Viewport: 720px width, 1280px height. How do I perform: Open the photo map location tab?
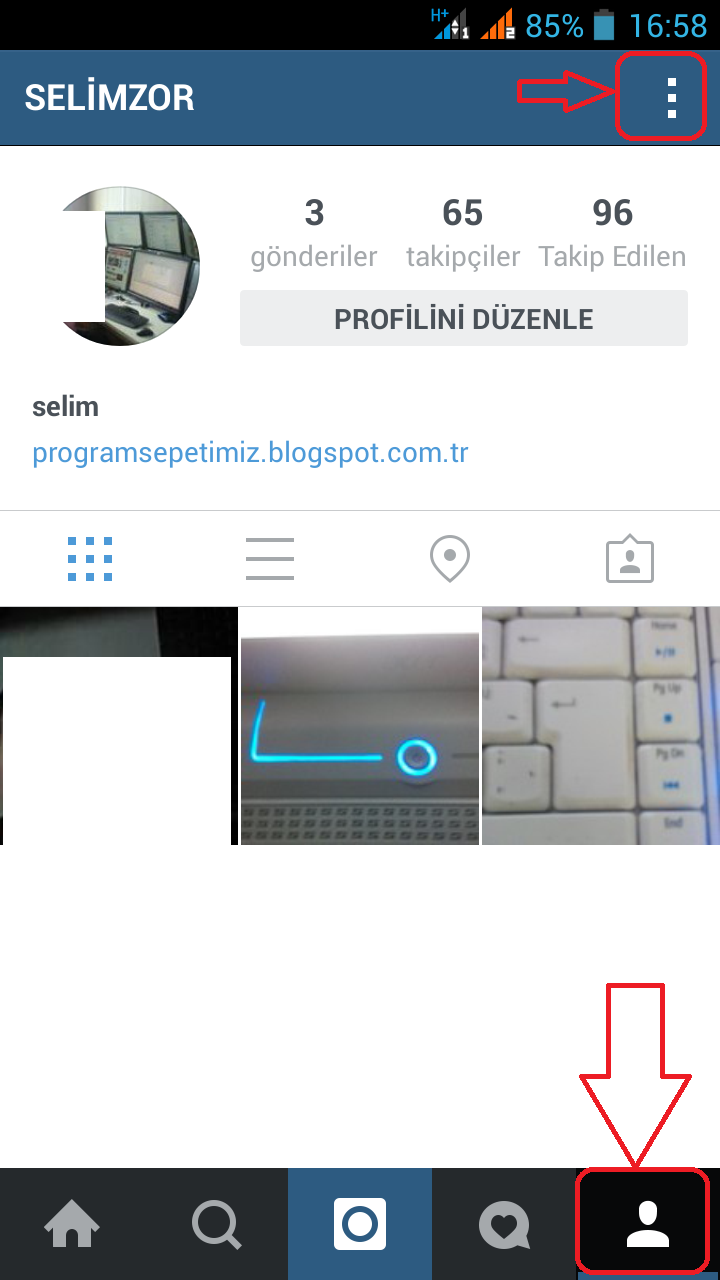tap(450, 558)
